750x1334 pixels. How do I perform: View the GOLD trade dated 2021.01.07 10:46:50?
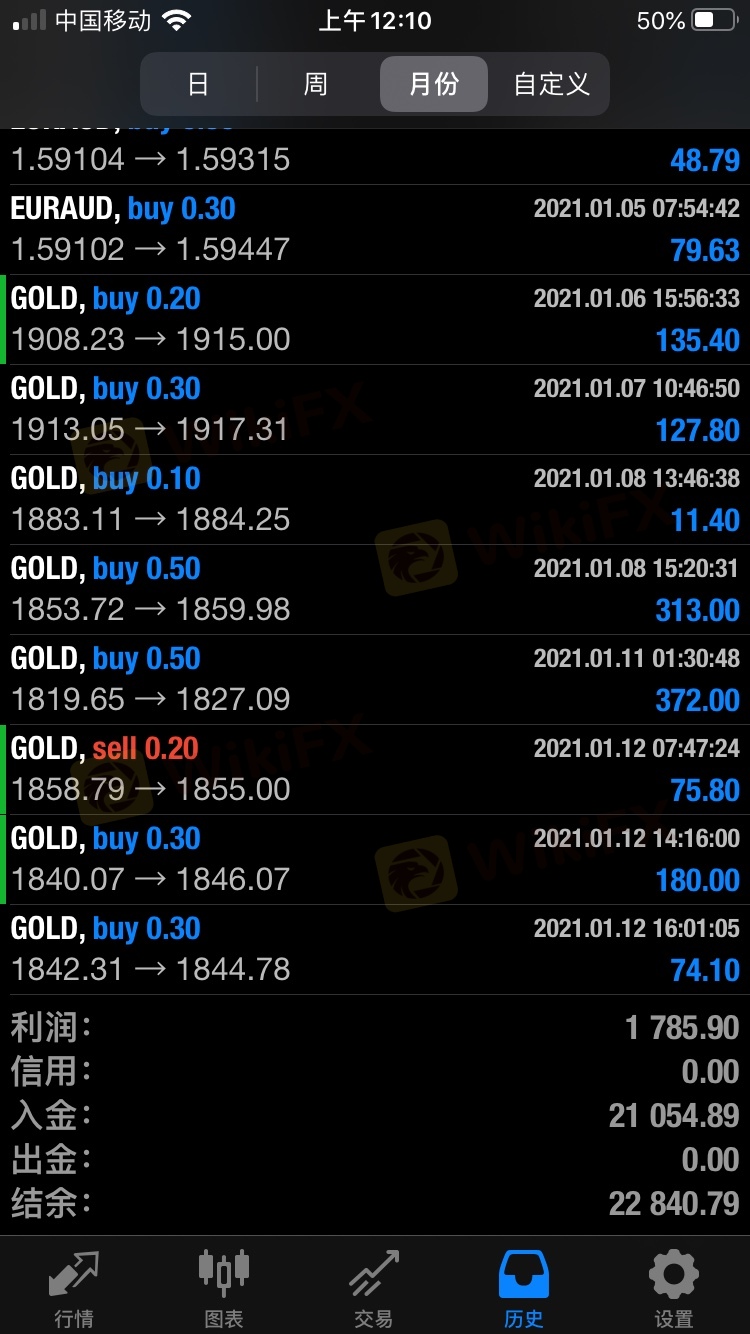(375, 409)
